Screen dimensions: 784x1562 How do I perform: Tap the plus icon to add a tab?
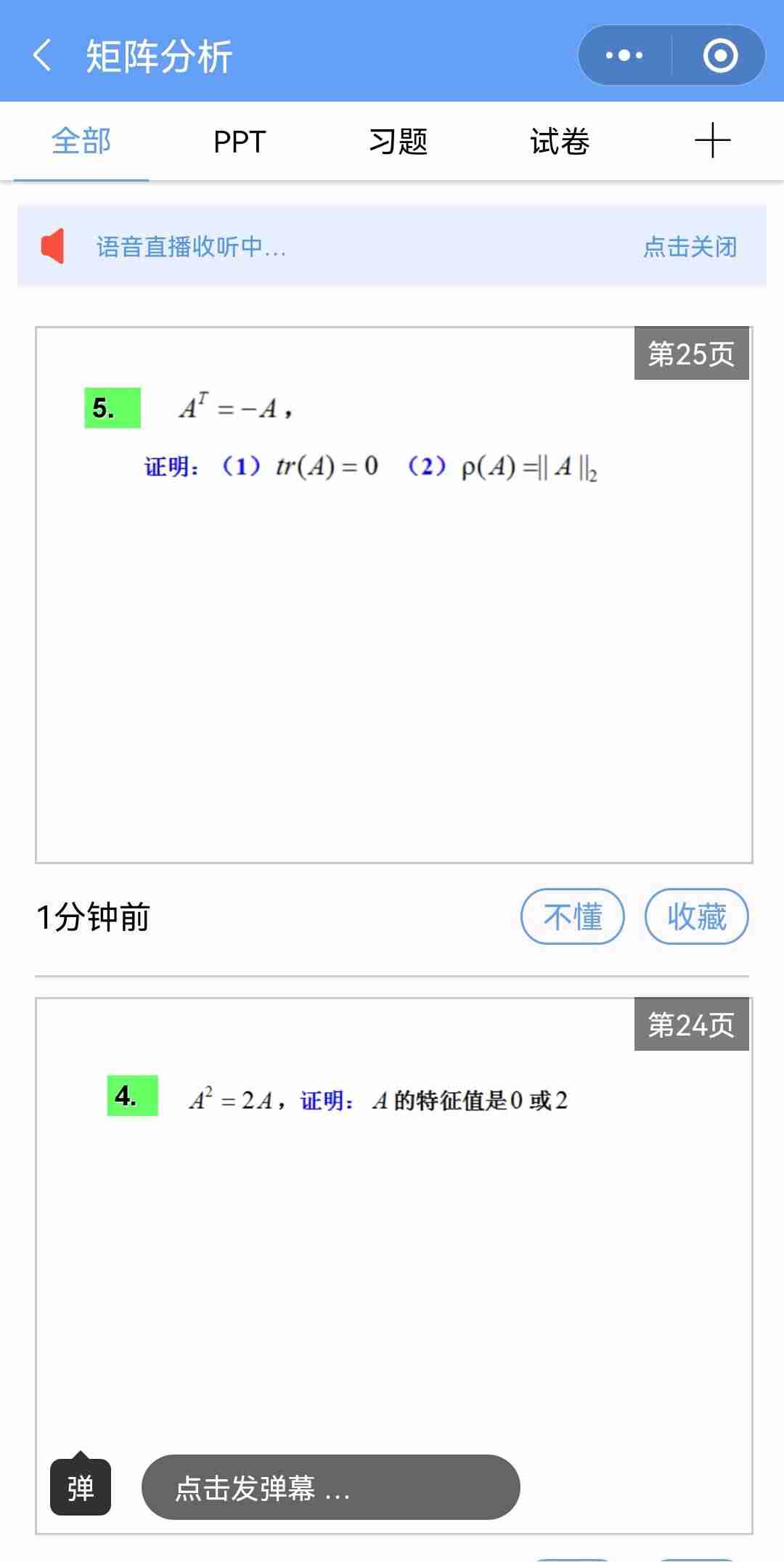click(712, 141)
